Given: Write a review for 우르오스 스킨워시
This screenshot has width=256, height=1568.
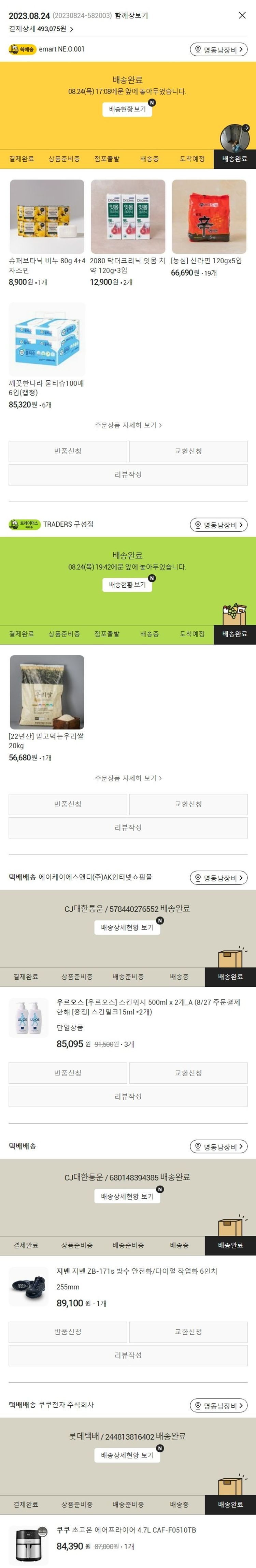Looking at the screenshot, I should click(128, 1096).
